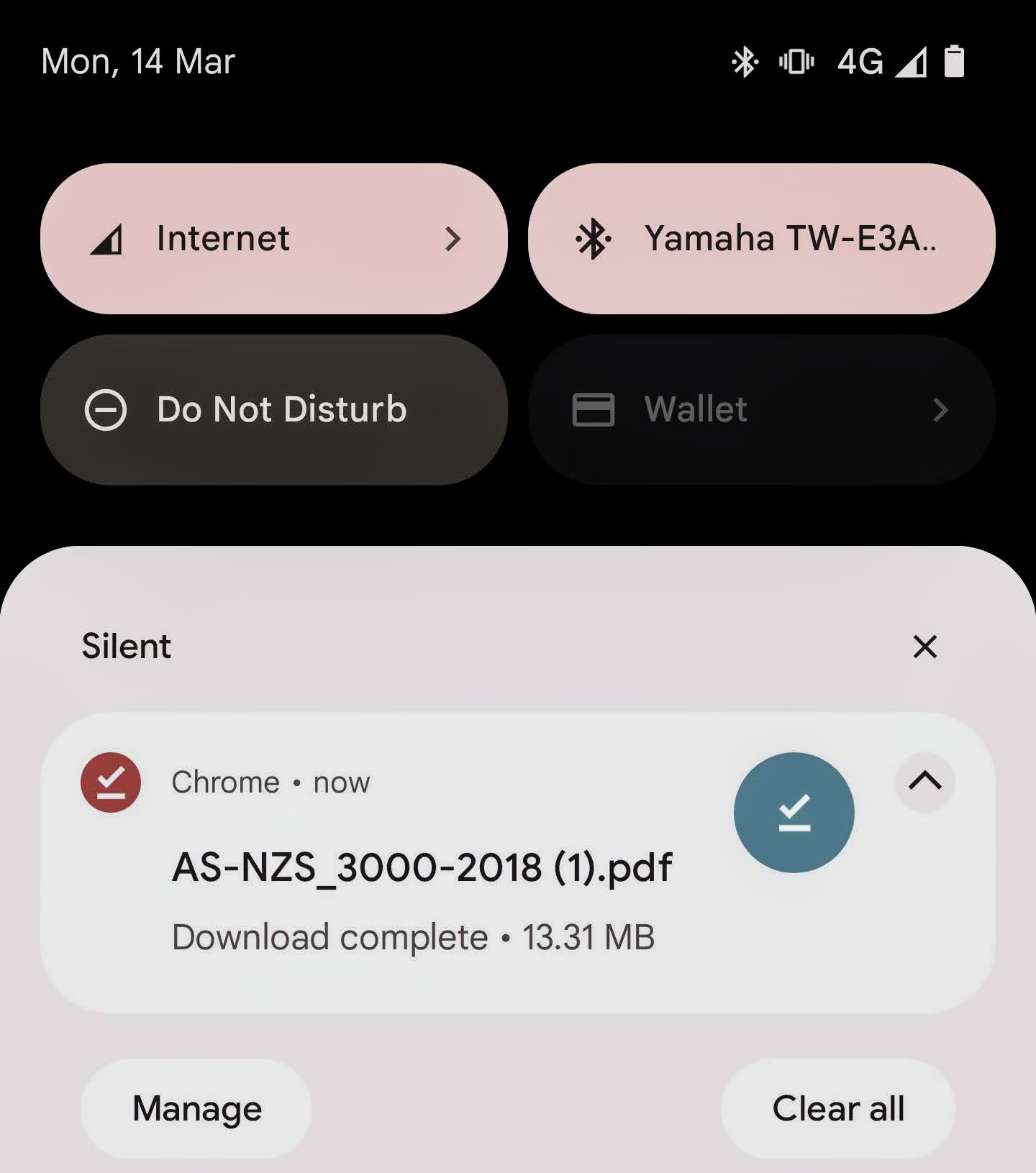The width and height of the screenshot is (1036, 1173).
Task: Tap the vibrate mode status icon
Action: 796,63
